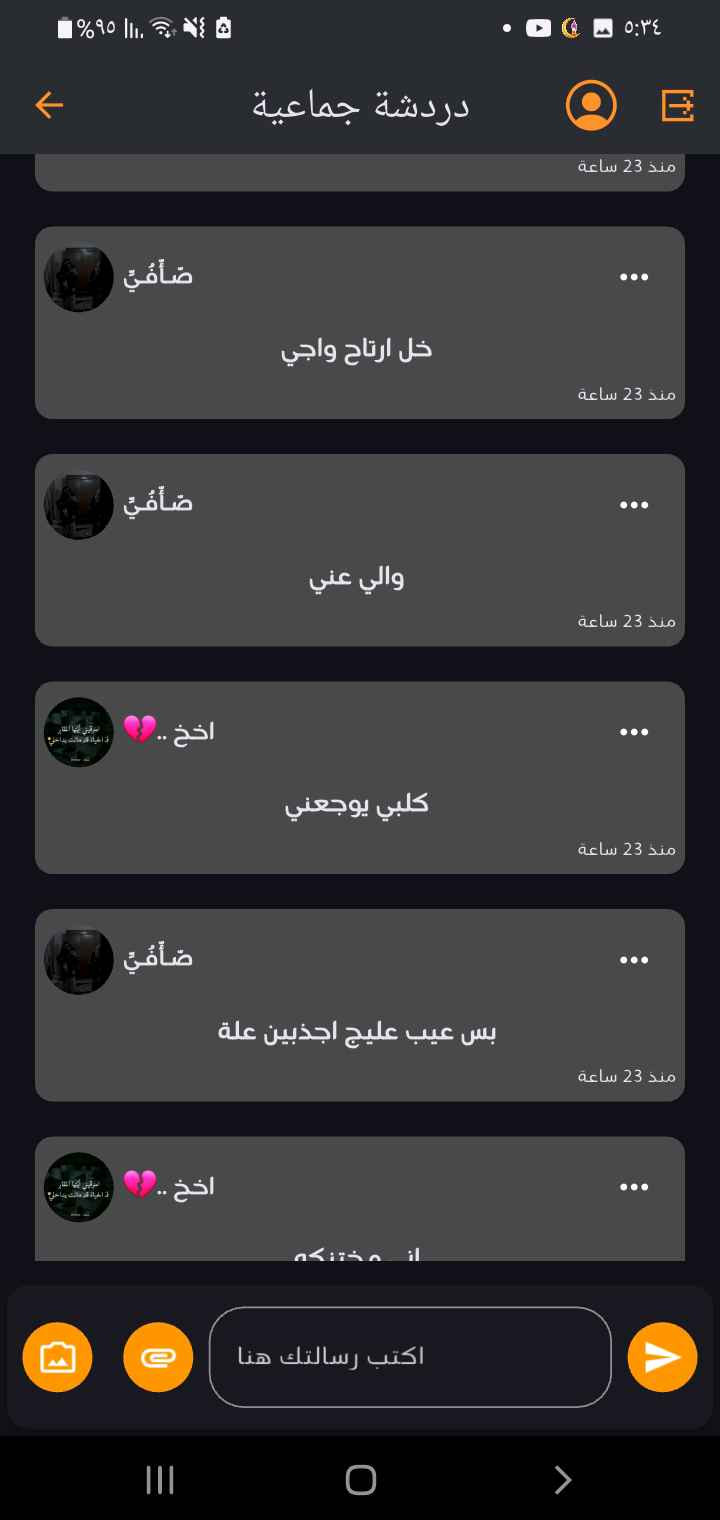Image resolution: width=720 pixels, height=1520 pixels.
Task: Send the message with the arrow button
Action: [x=662, y=1357]
